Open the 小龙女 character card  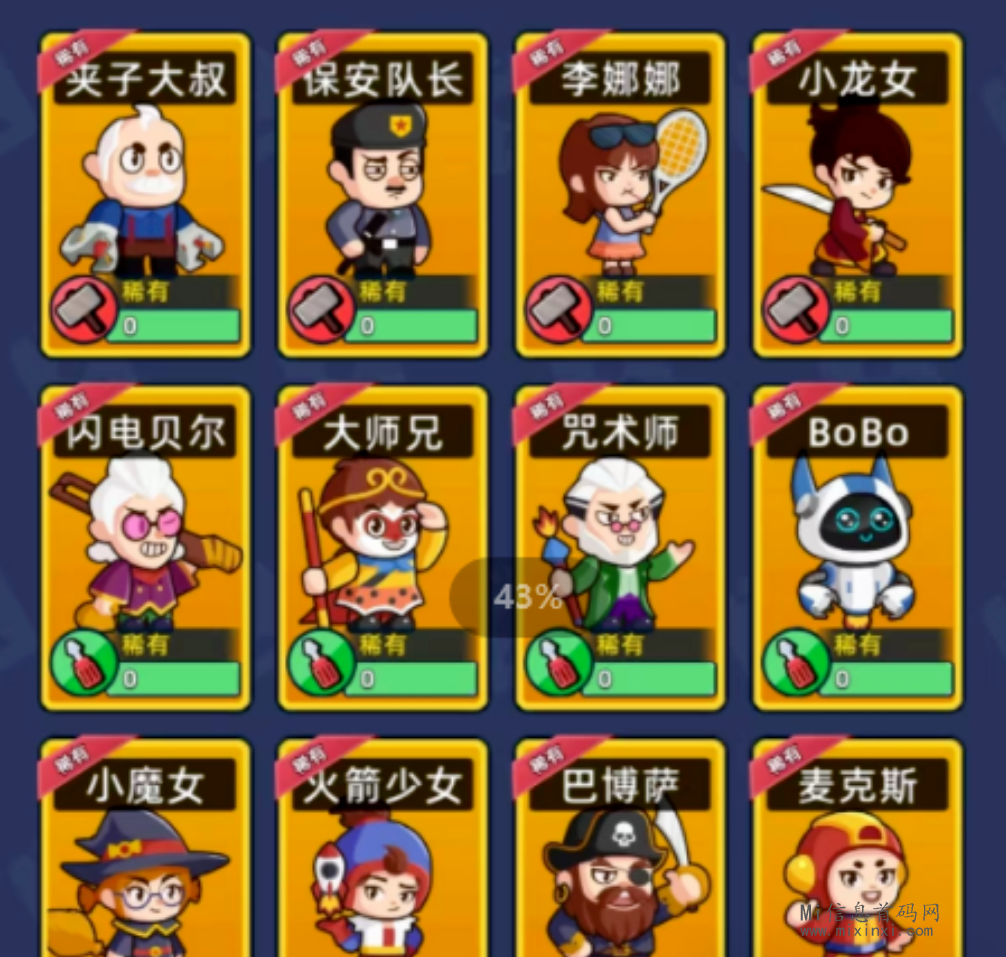[x=857, y=195]
